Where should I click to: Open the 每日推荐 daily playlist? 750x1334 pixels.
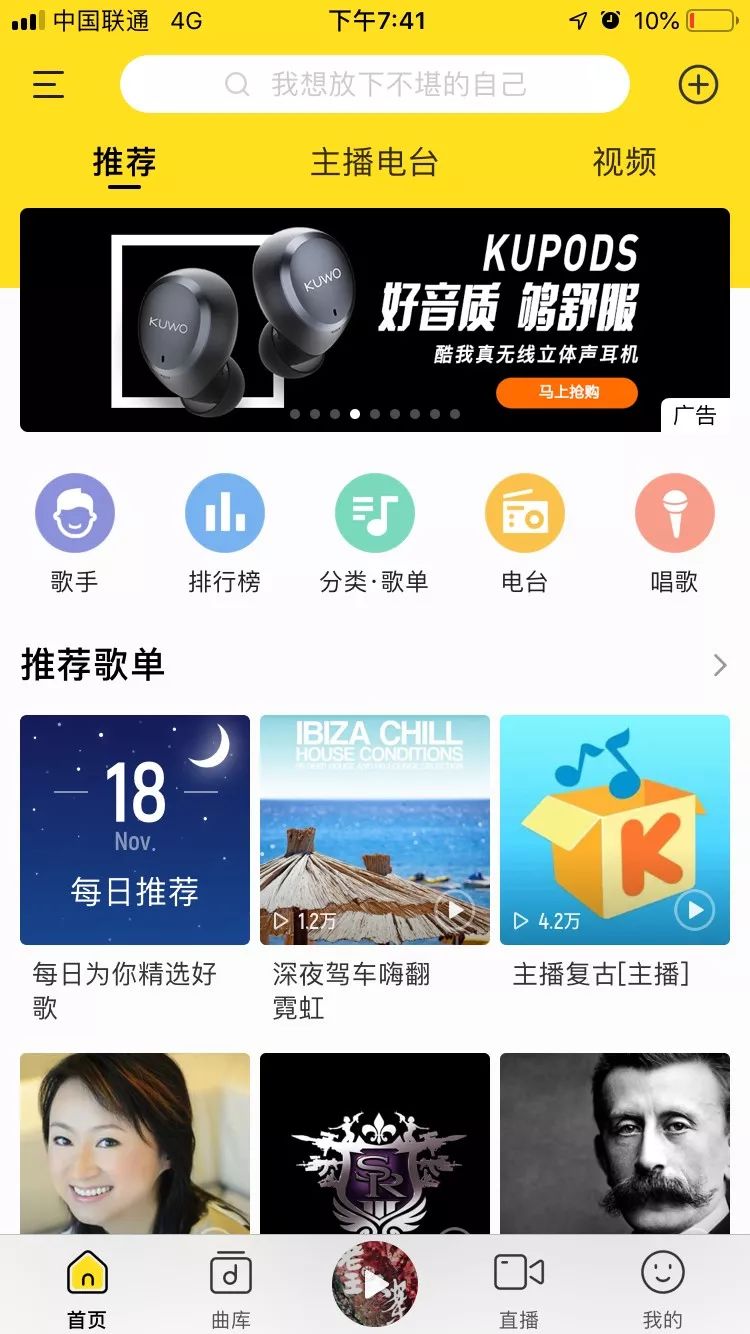tap(135, 830)
